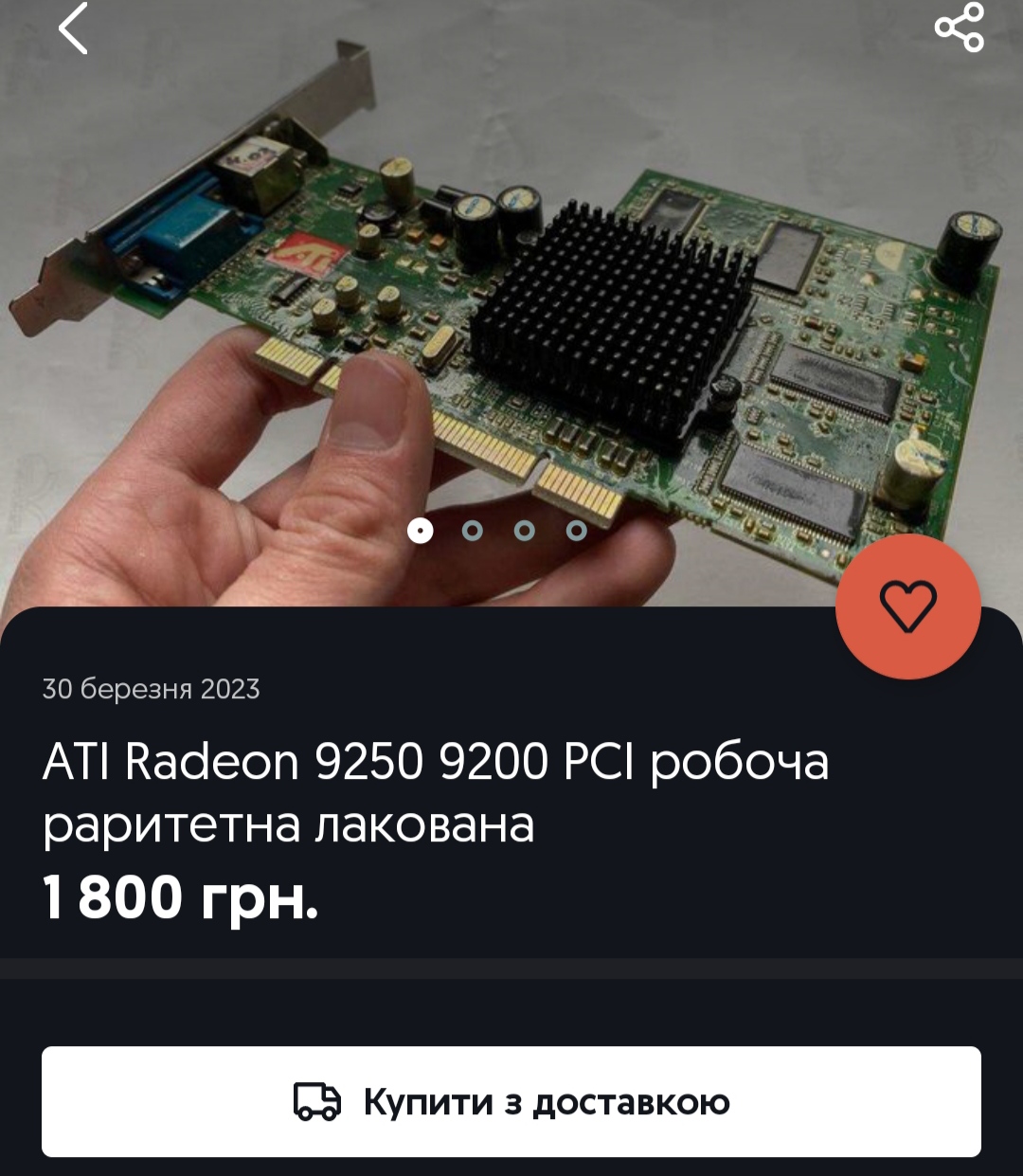Add the listing to favorites with heart button
Image resolution: width=1023 pixels, height=1176 pixels.
(x=907, y=606)
